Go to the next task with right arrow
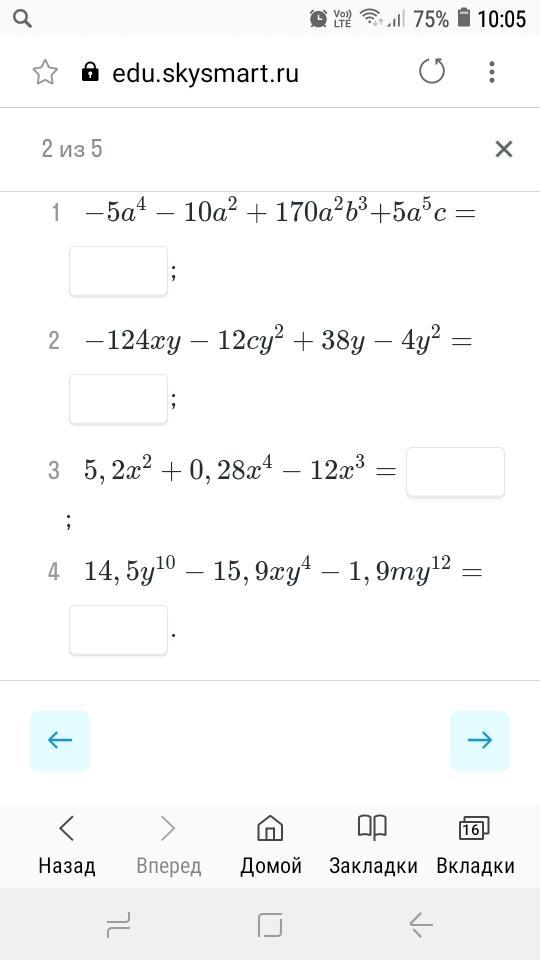The image size is (540, 960). (479, 740)
